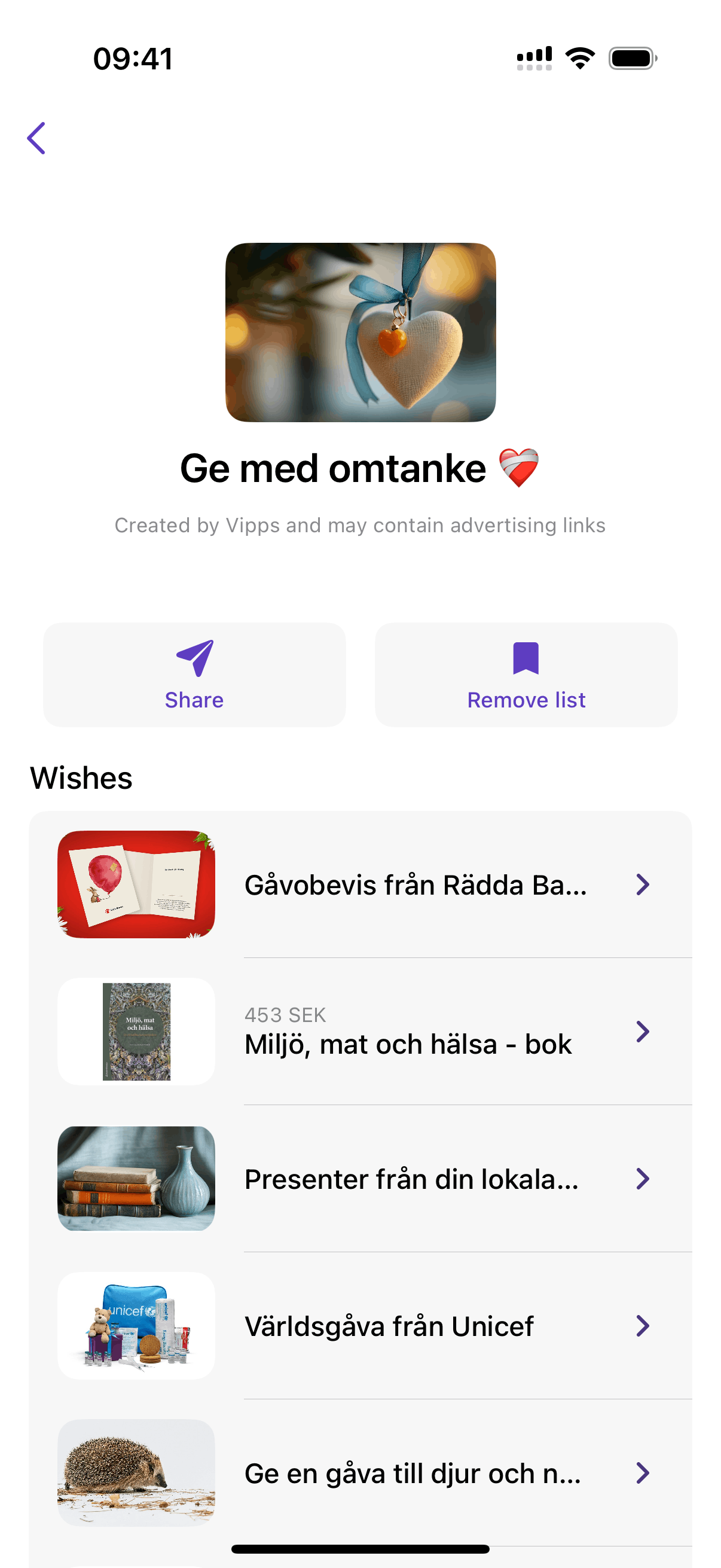This screenshot has height=1568, width=721.
Task: Go back using the top-left arrow
Action: click(36, 138)
